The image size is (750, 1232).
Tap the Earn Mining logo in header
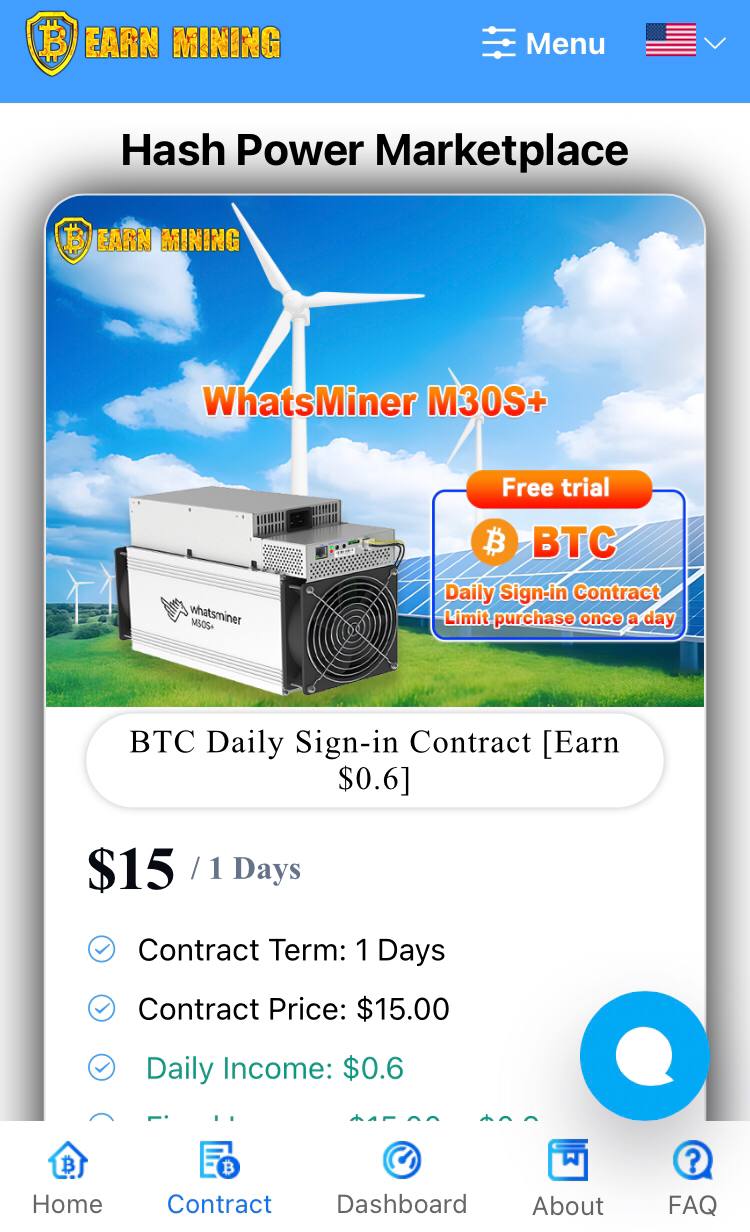(153, 44)
